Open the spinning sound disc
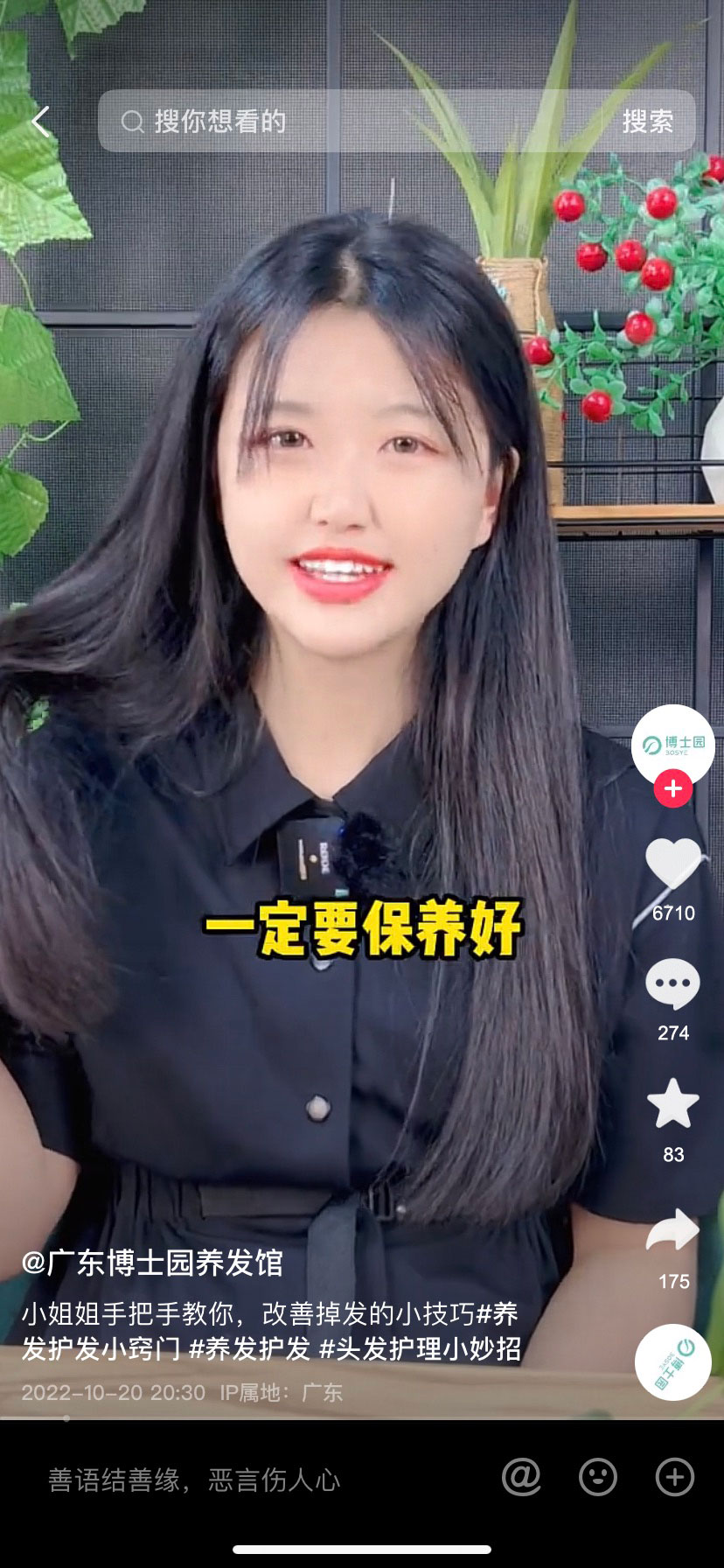Image resolution: width=724 pixels, height=1568 pixels. [672, 1362]
